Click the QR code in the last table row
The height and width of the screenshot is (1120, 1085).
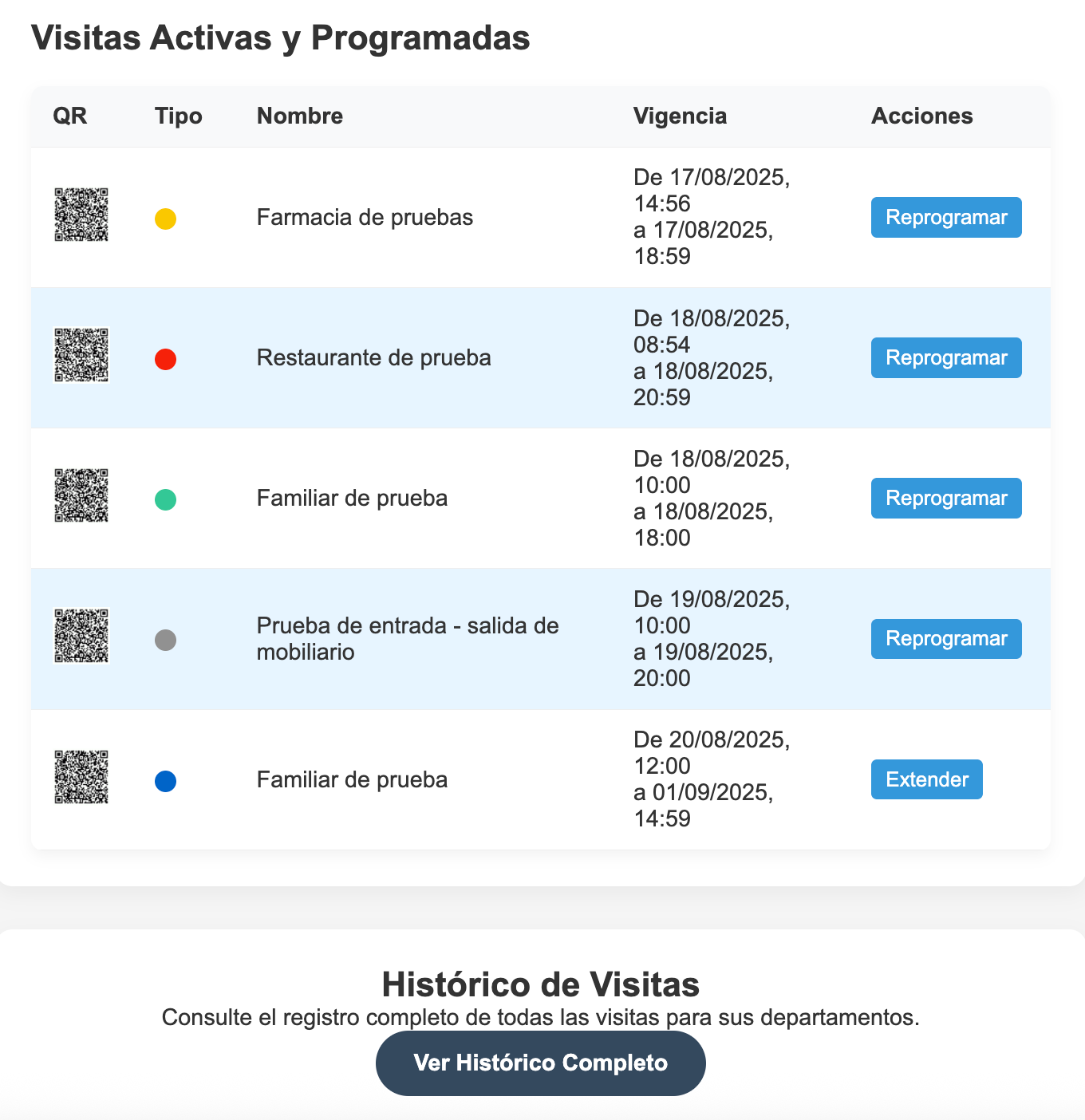(81, 776)
